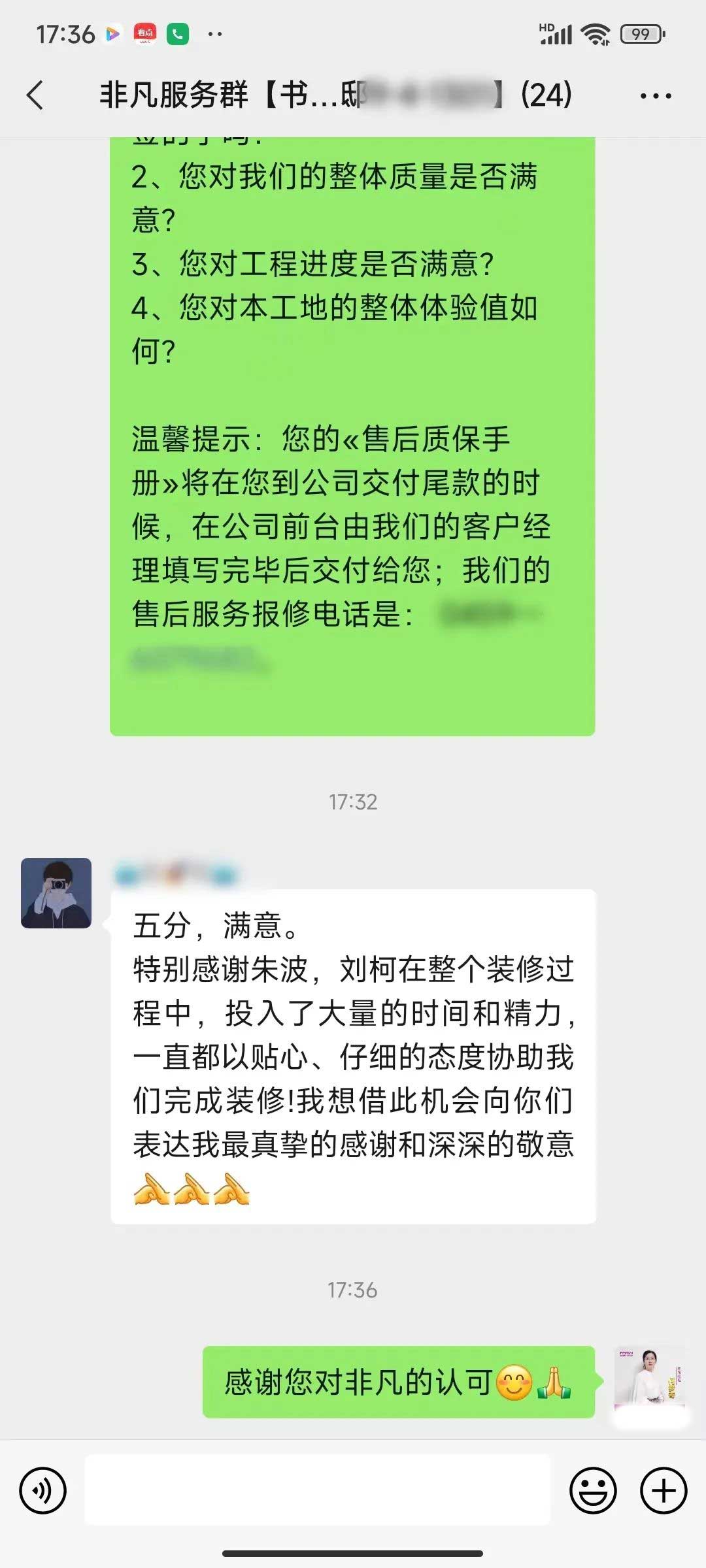The height and width of the screenshot is (1568, 706).
Task: Open the customer's camera avatar profile
Action: [x=56, y=892]
